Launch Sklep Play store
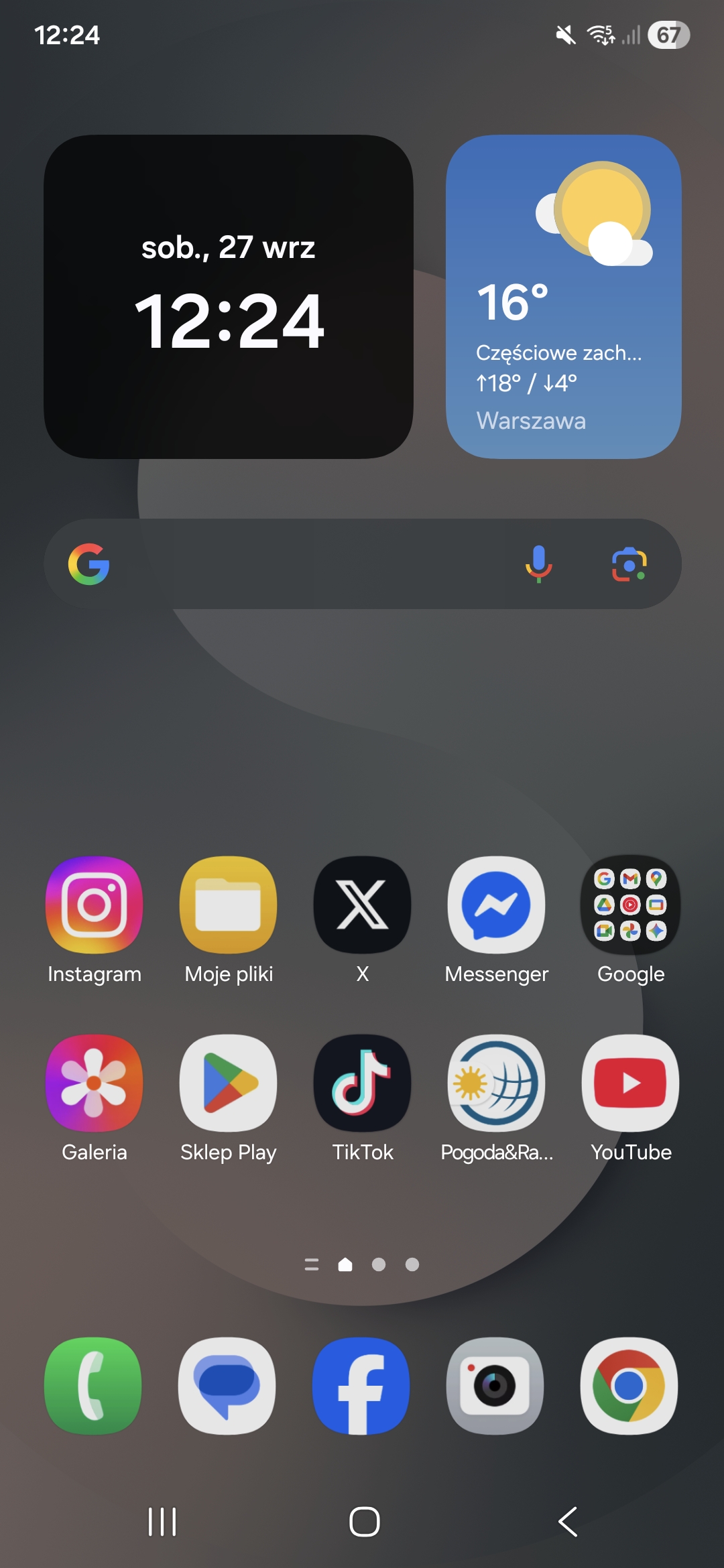Screen dimensions: 724x1568 pos(228,1083)
